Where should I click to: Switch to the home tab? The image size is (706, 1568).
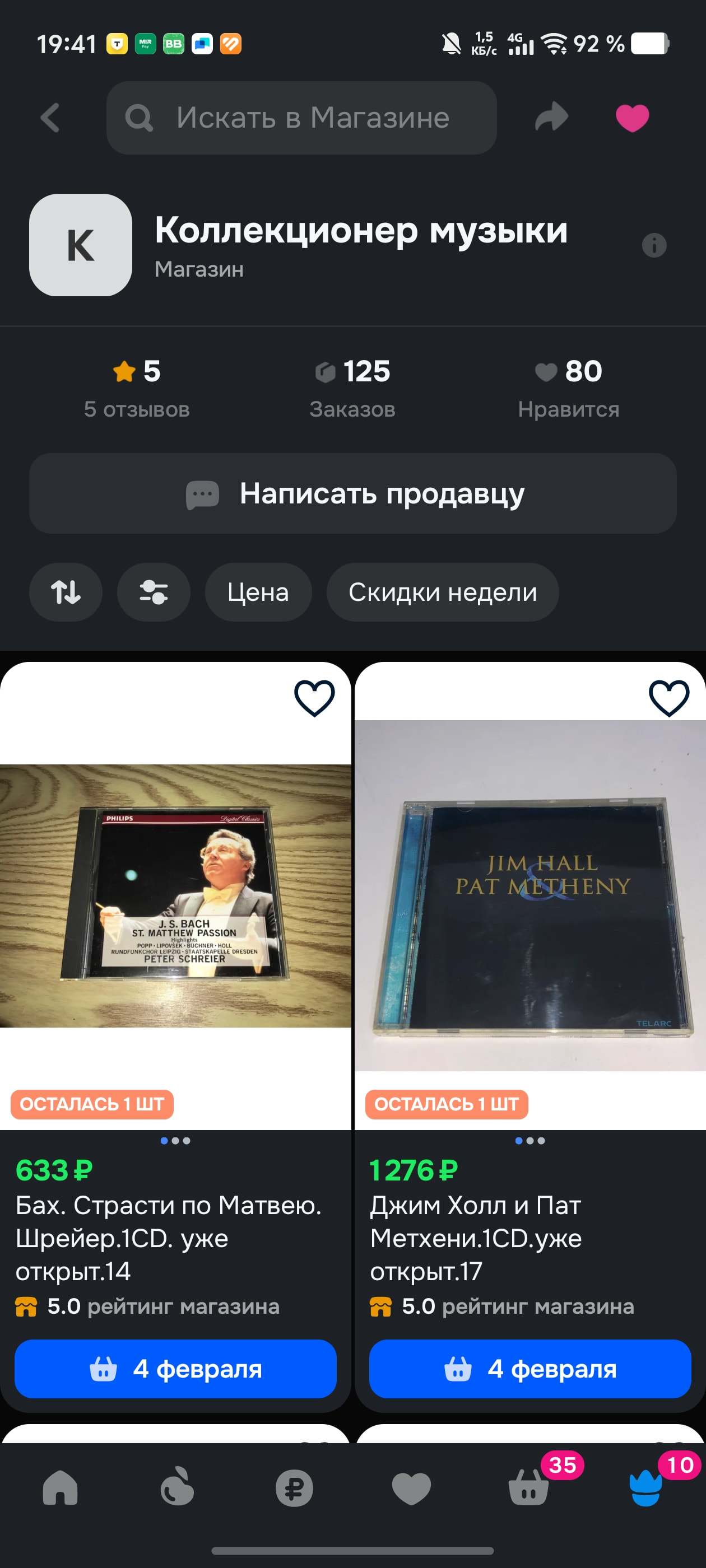click(61, 1488)
